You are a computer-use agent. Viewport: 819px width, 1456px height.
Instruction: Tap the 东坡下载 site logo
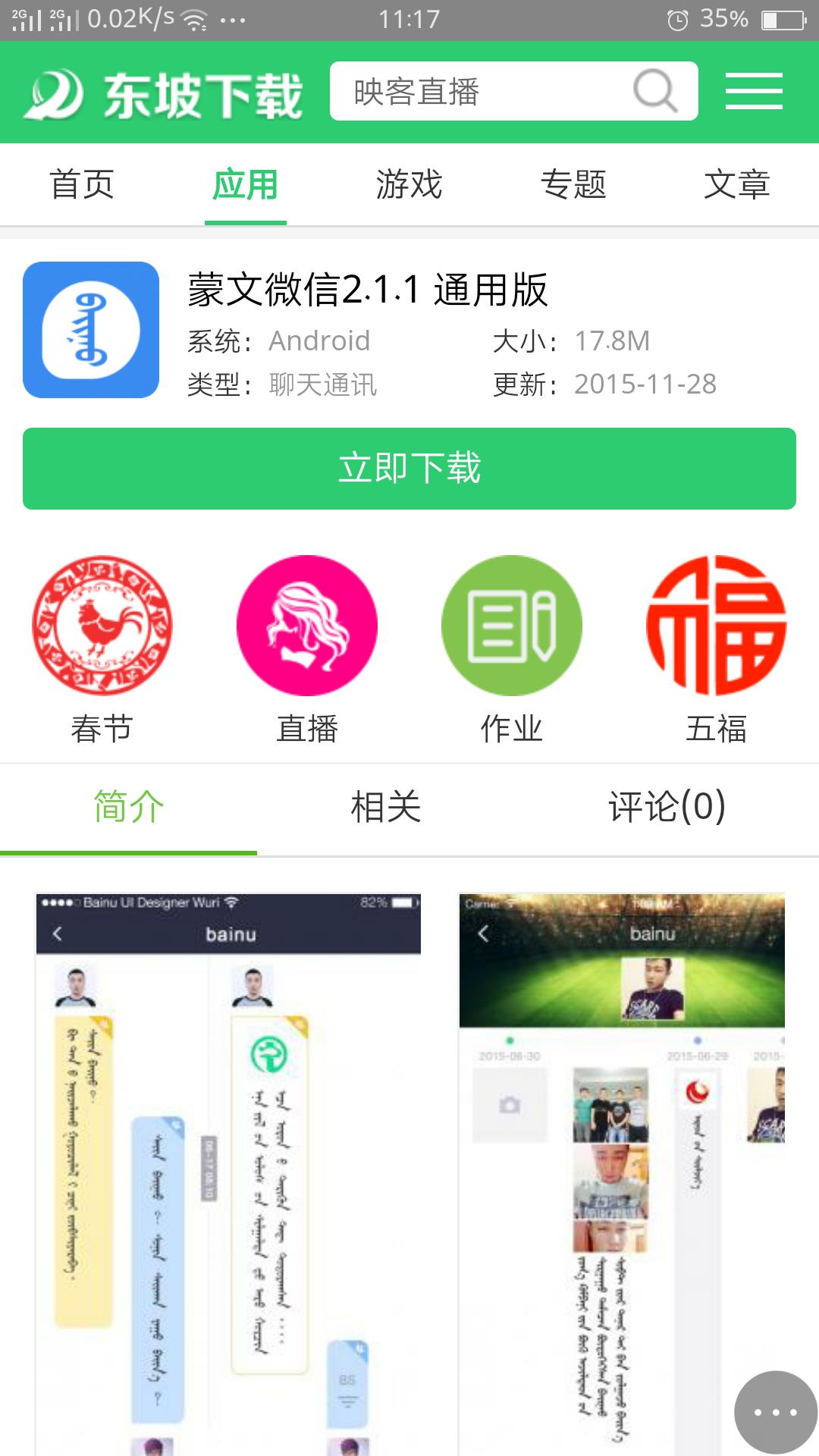click(x=164, y=95)
